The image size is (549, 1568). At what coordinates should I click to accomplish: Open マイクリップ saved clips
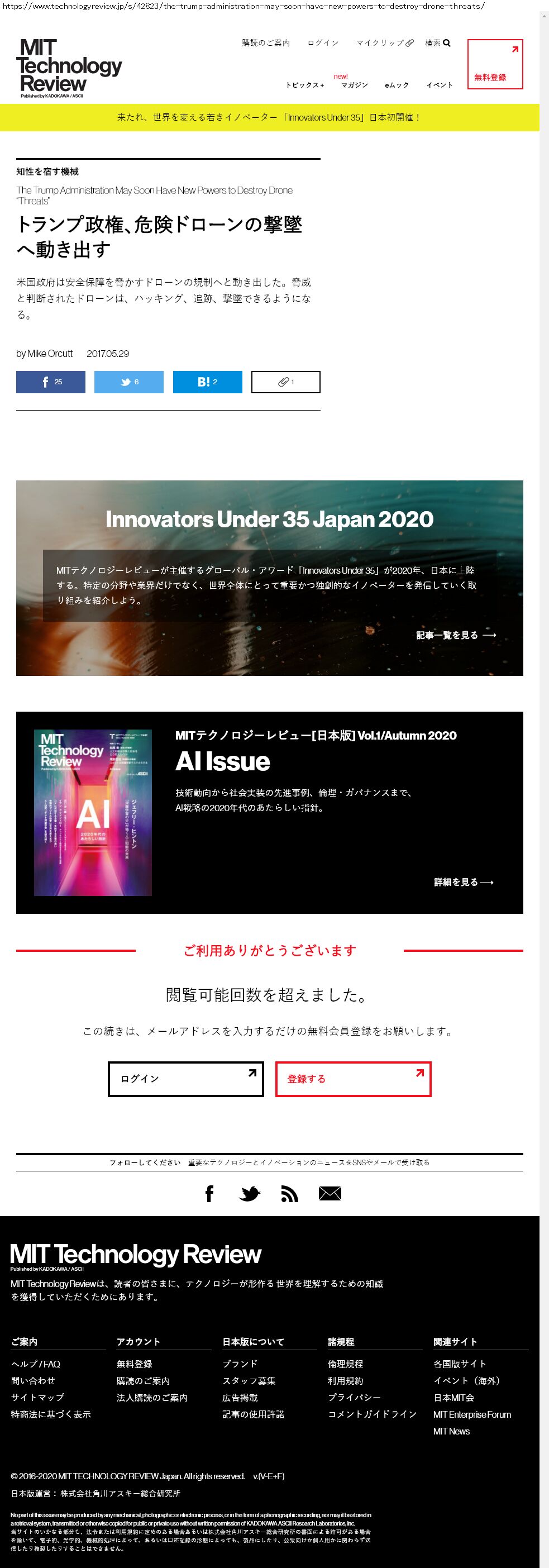[x=385, y=42]
